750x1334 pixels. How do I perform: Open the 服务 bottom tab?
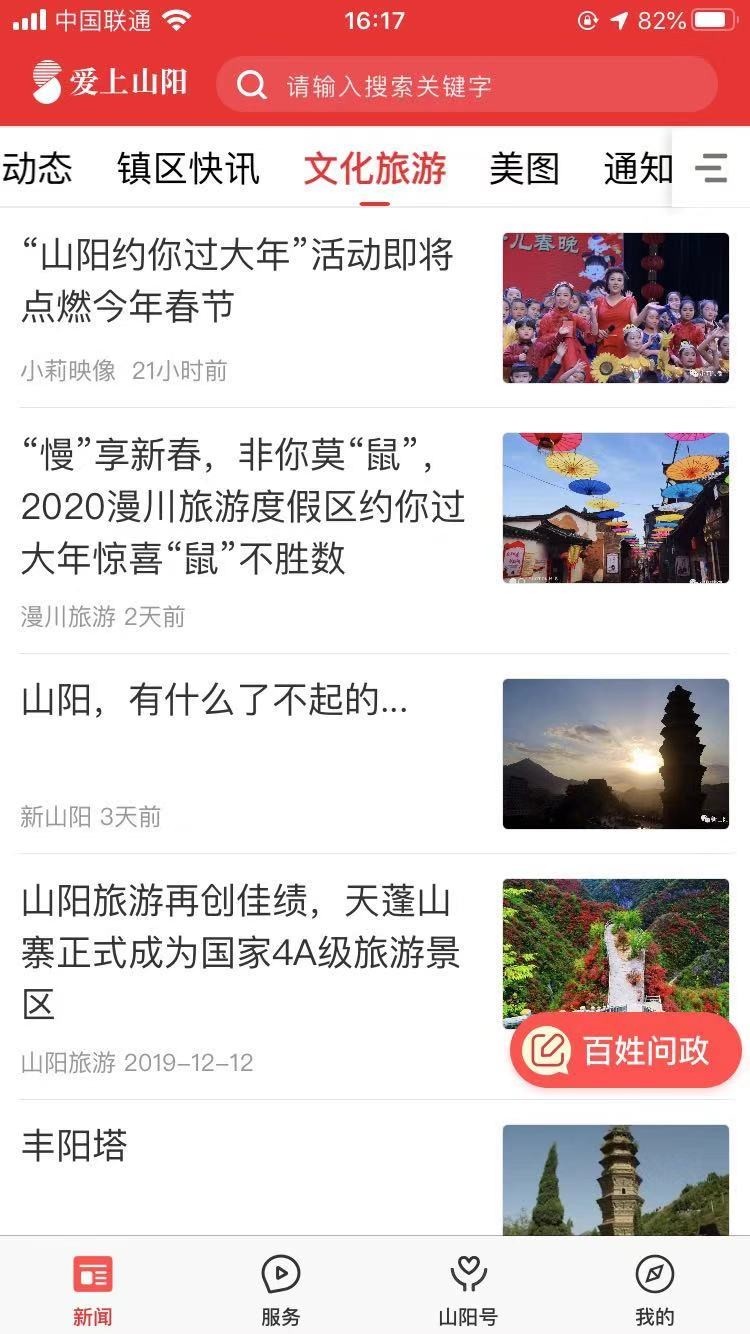pos(280,1290)
